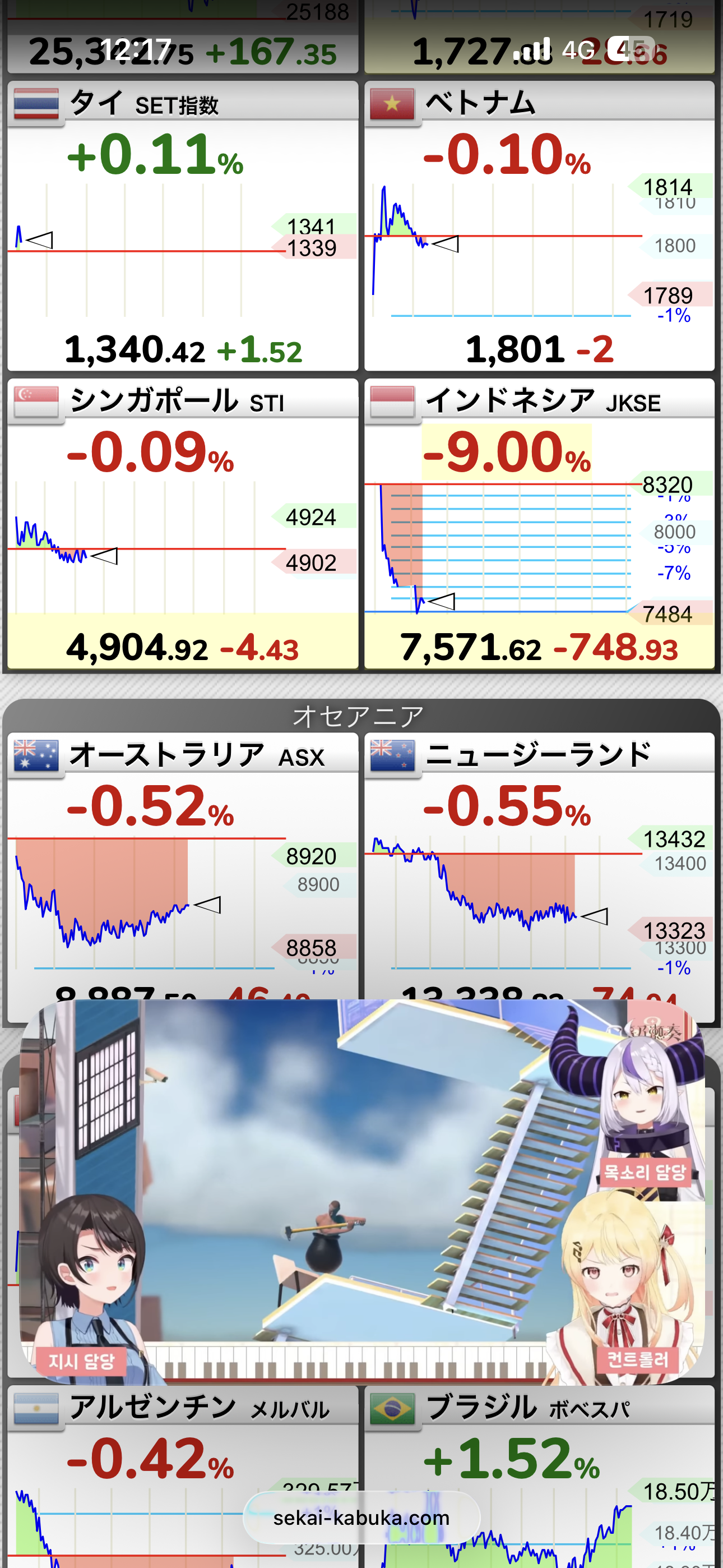Open the Australia ASX index card

click(183, 864)
